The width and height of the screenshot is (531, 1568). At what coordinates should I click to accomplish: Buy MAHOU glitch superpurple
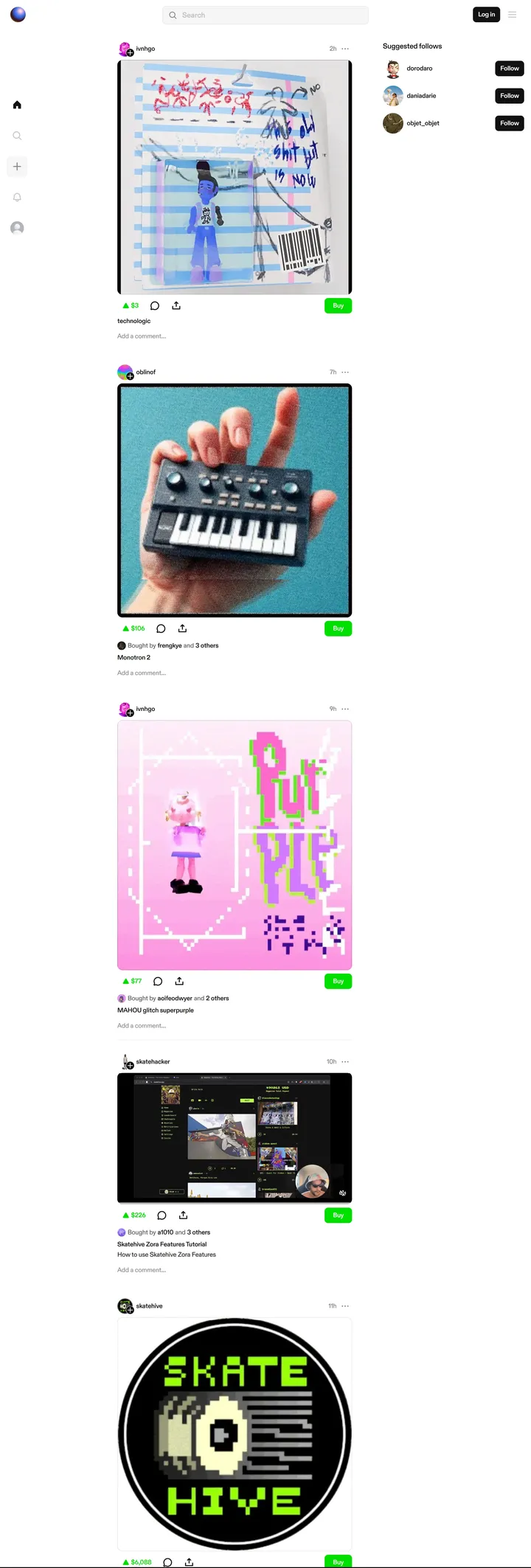click(338, 981)
